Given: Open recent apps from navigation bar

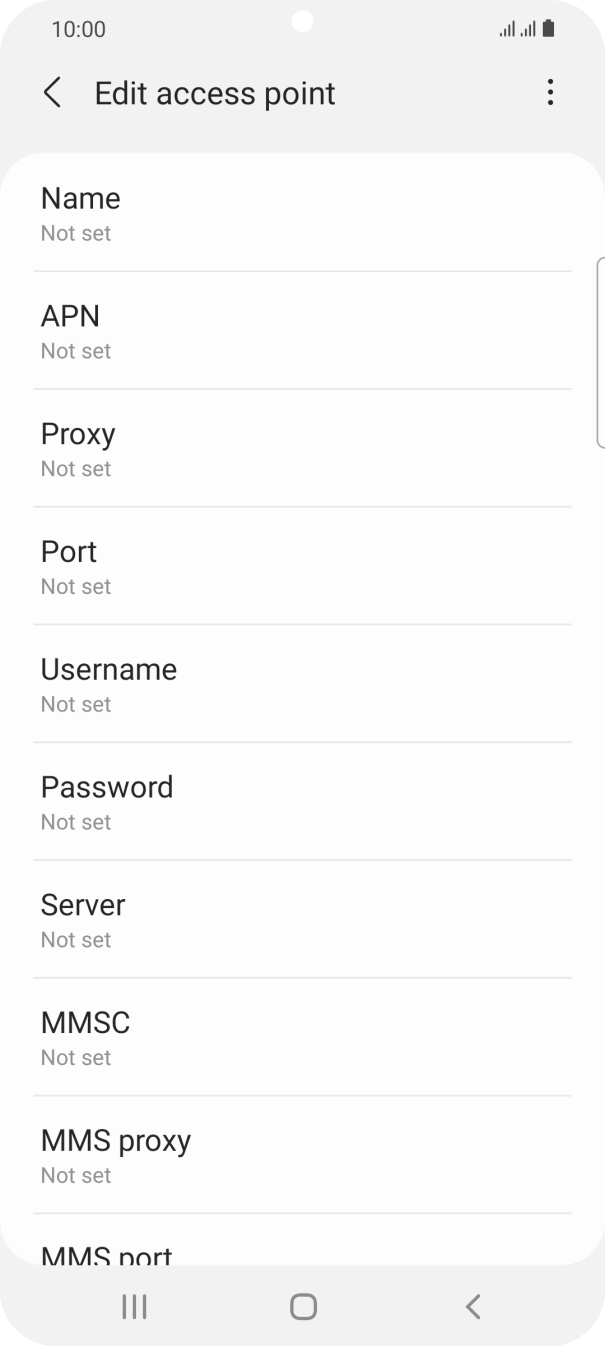Looking at the screenshot, I should pos(134,1306).
